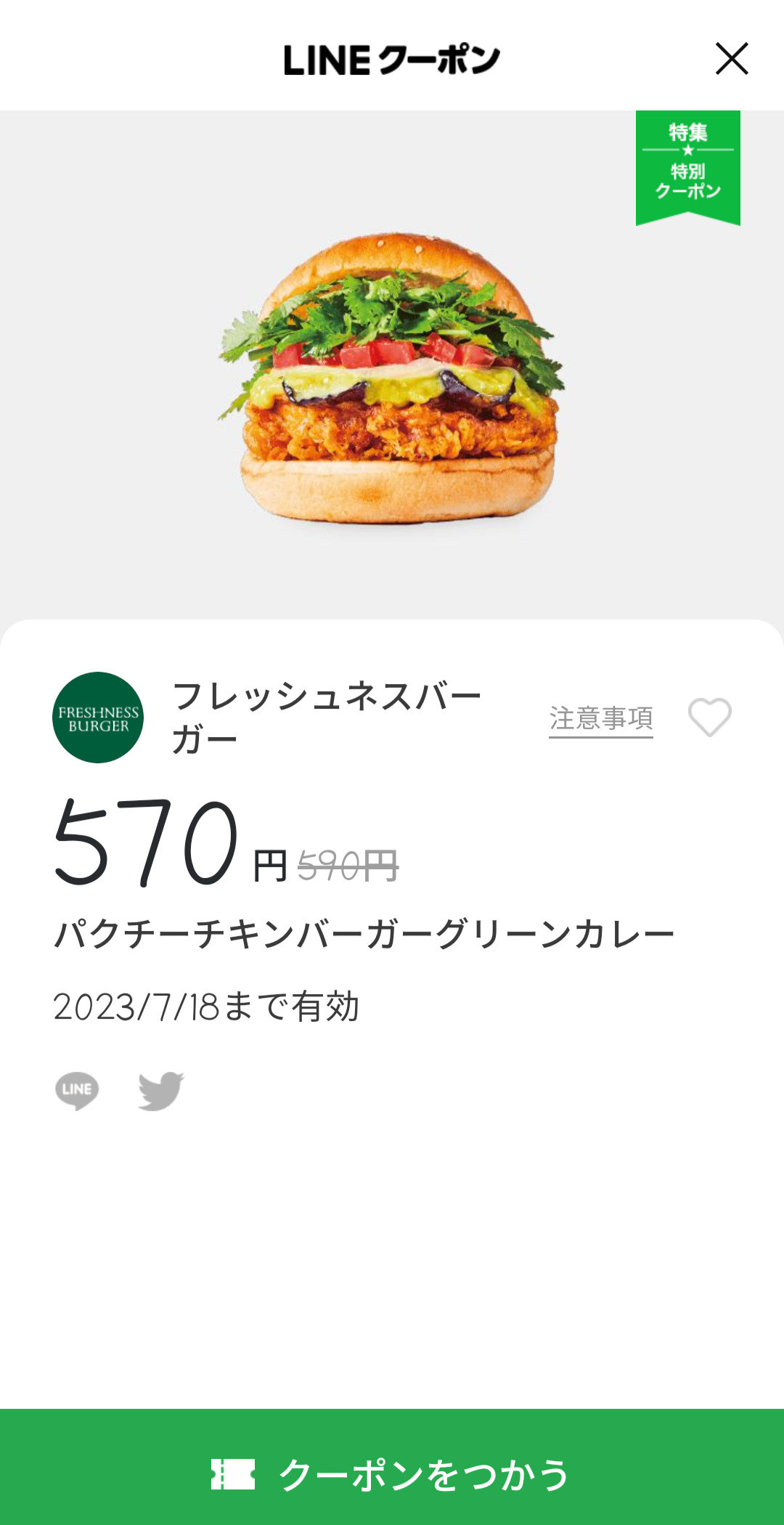Share the coupon on Twitter
This screenshot has height=1525, width=784.
[161, 1090]
